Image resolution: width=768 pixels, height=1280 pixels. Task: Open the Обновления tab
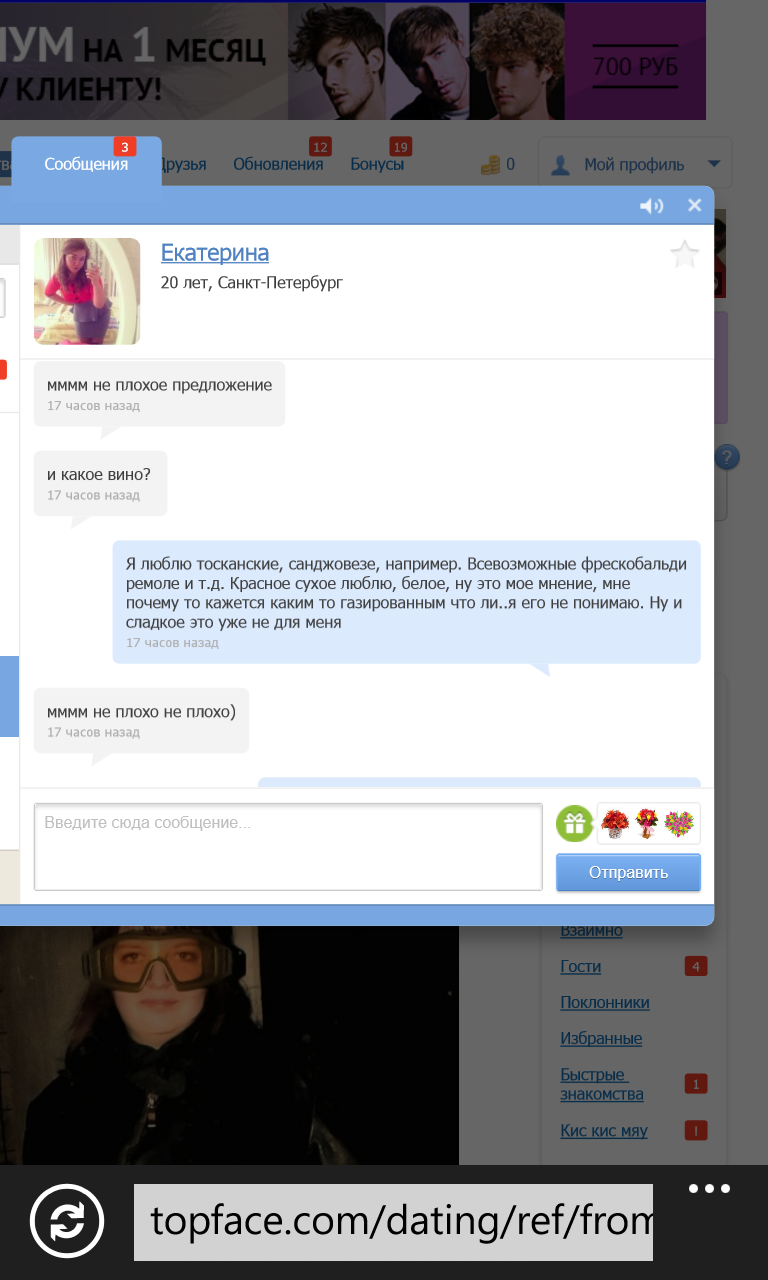278,165
